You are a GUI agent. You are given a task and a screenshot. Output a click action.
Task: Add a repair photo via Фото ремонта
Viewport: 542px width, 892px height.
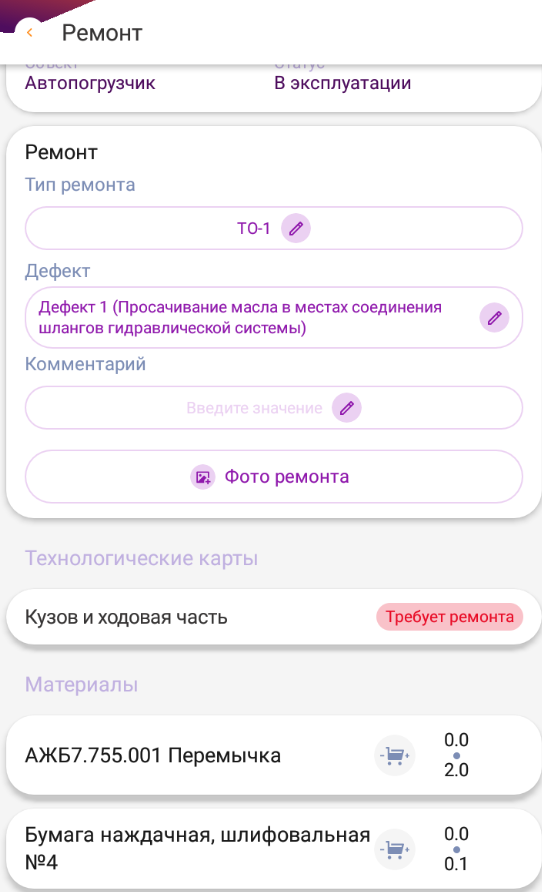point(274,477)
